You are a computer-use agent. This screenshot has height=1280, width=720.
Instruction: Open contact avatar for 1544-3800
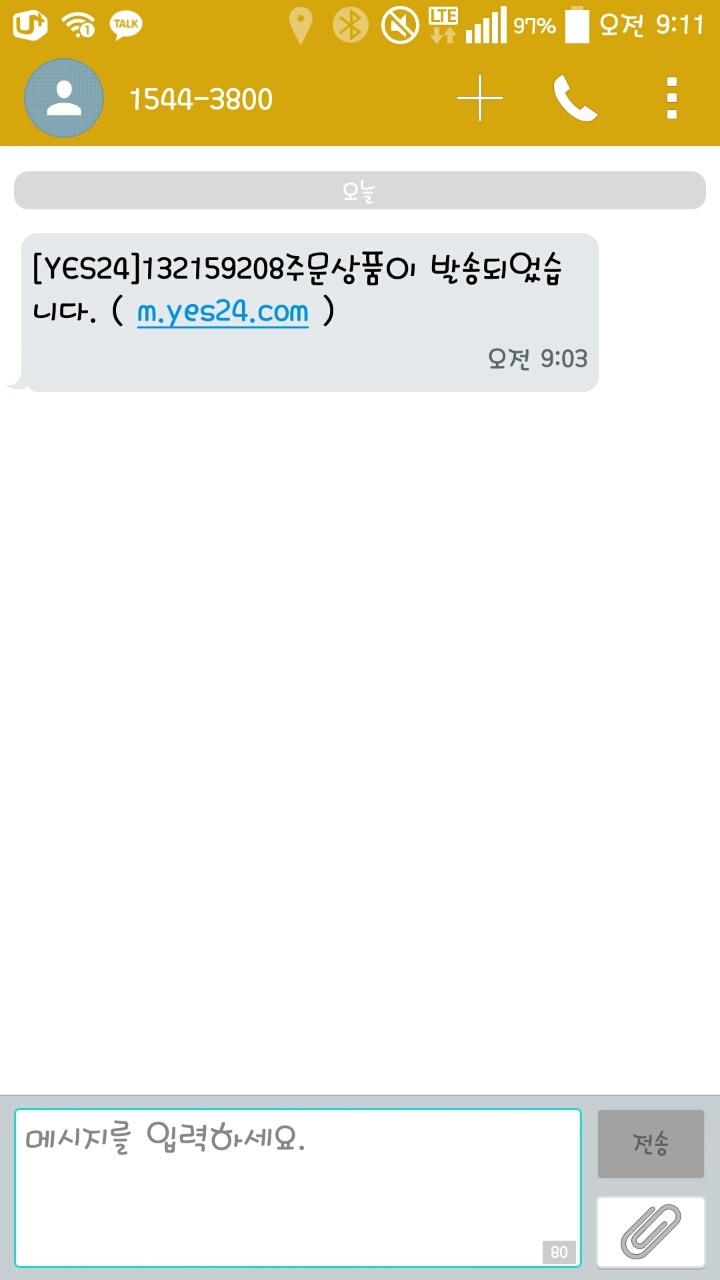[64, 98]
